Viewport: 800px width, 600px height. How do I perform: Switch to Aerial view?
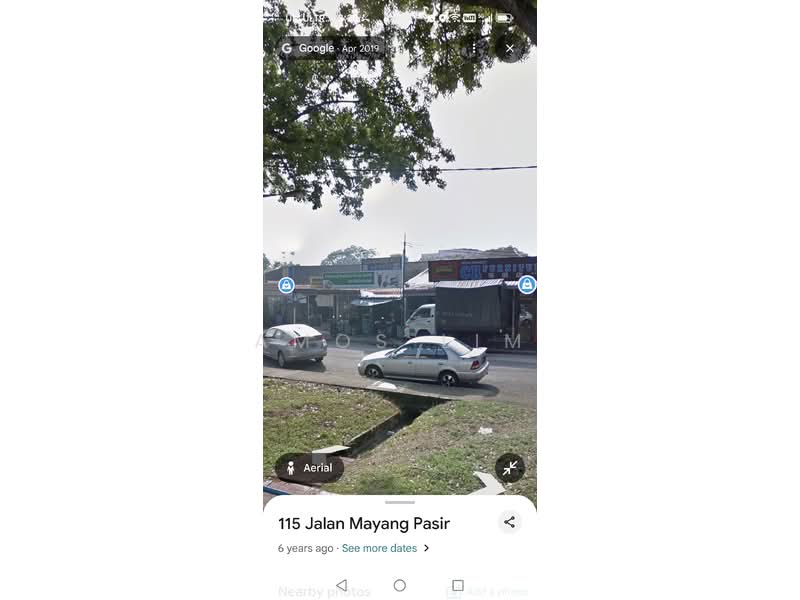pos(310,468)
